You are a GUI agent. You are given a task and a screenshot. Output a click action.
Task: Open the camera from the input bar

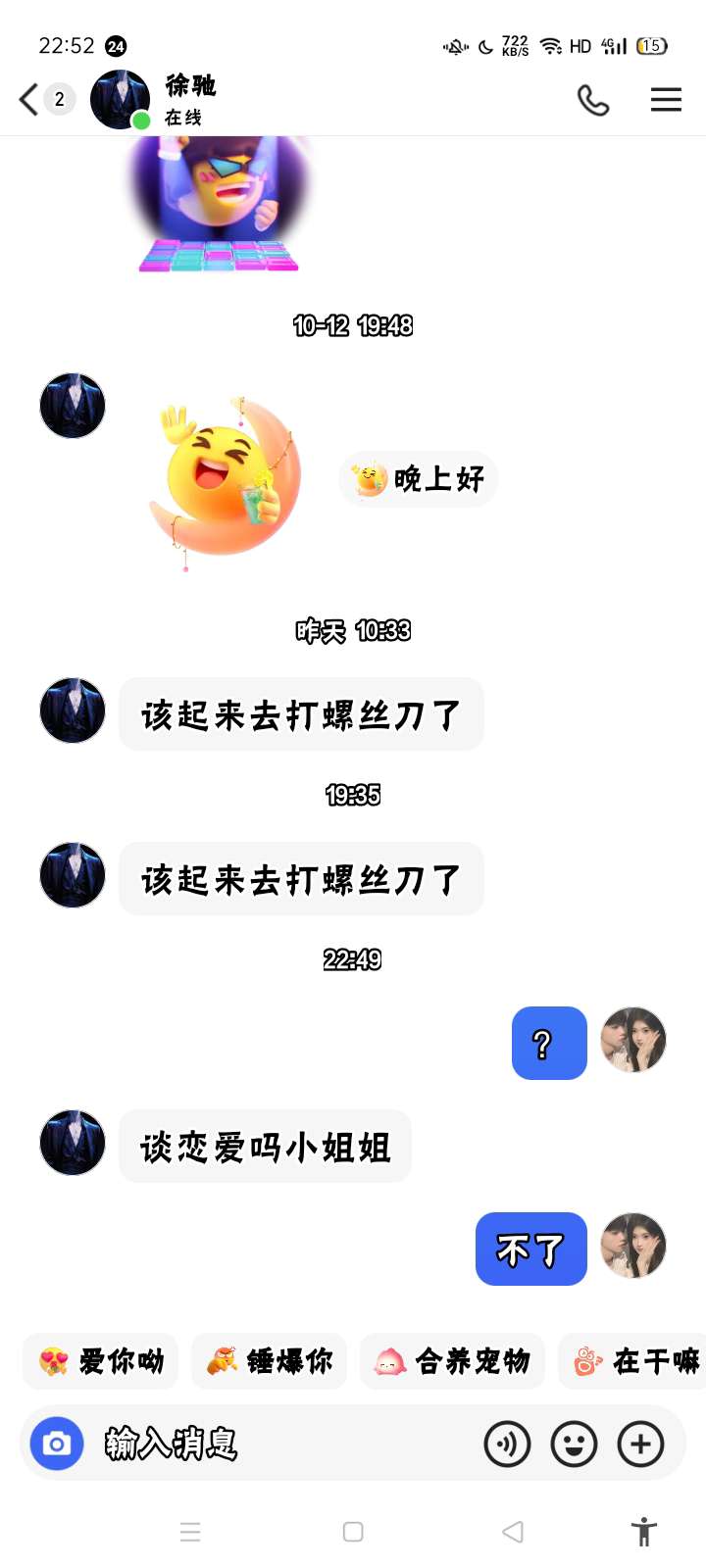(57, 1444)
